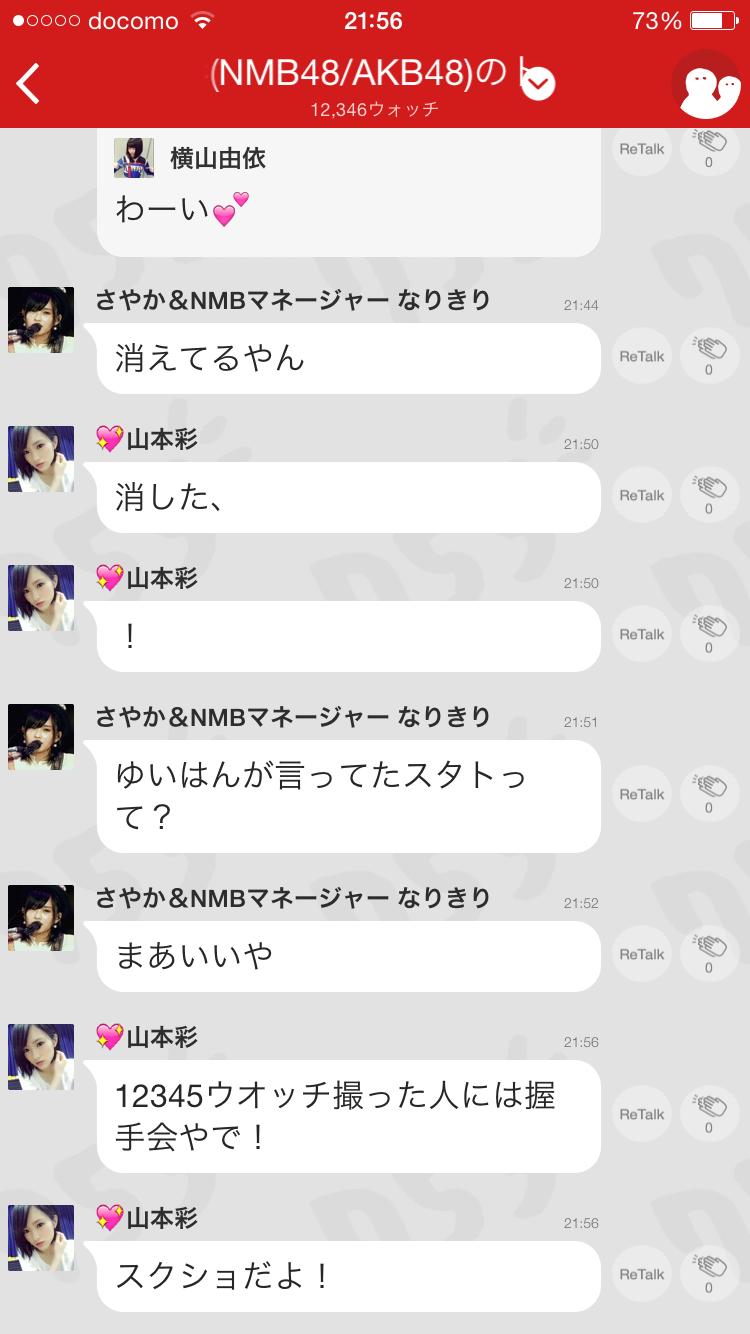ReTalk the 「スクショだよ！」 message
Image resolution: width=750 pixels, height=1334 pixels.
(640, 1274)
